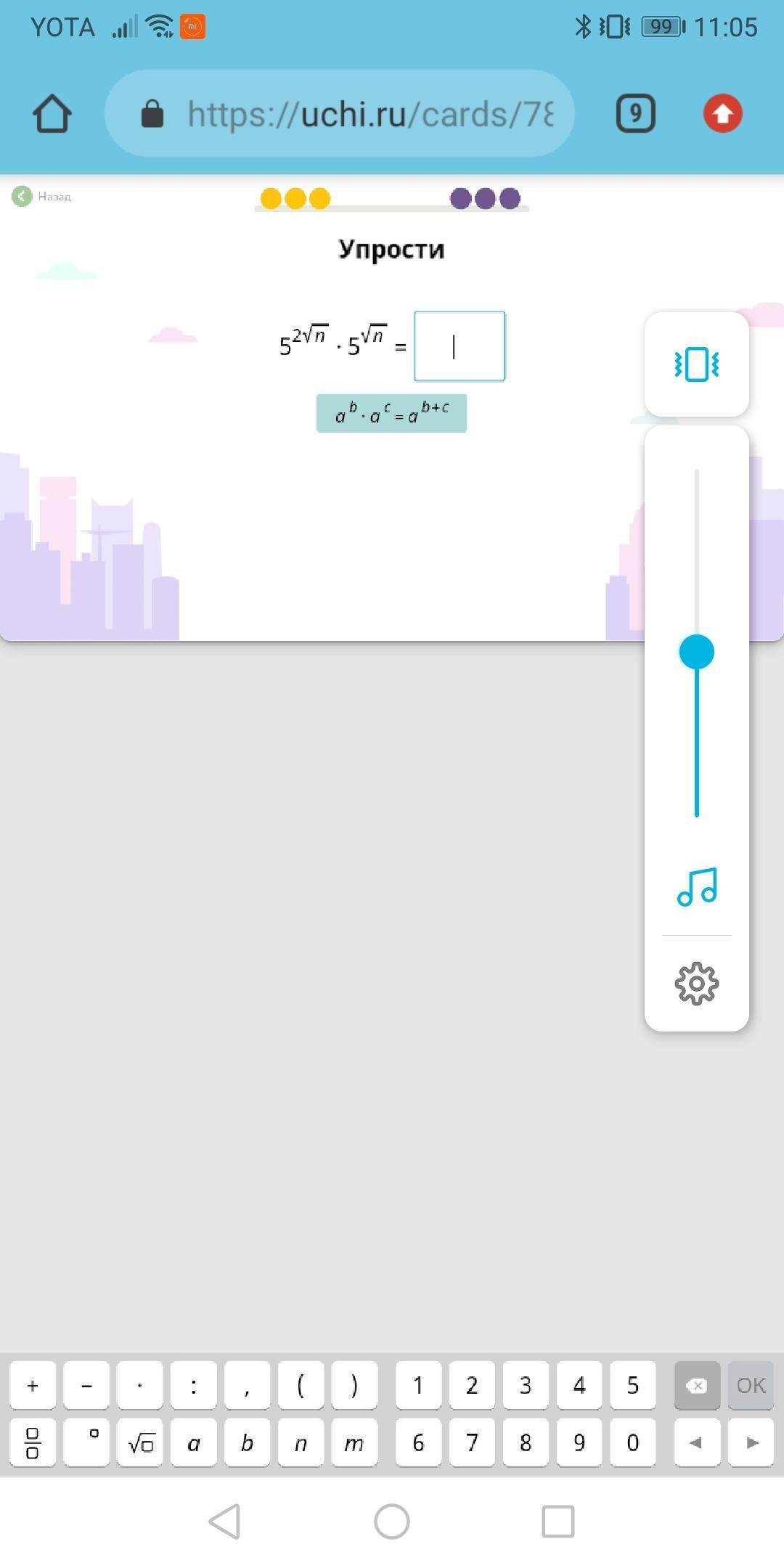Insert the square root symbol key
The height and width of the screenshot is (1568, 784).
coord(140,1443)
